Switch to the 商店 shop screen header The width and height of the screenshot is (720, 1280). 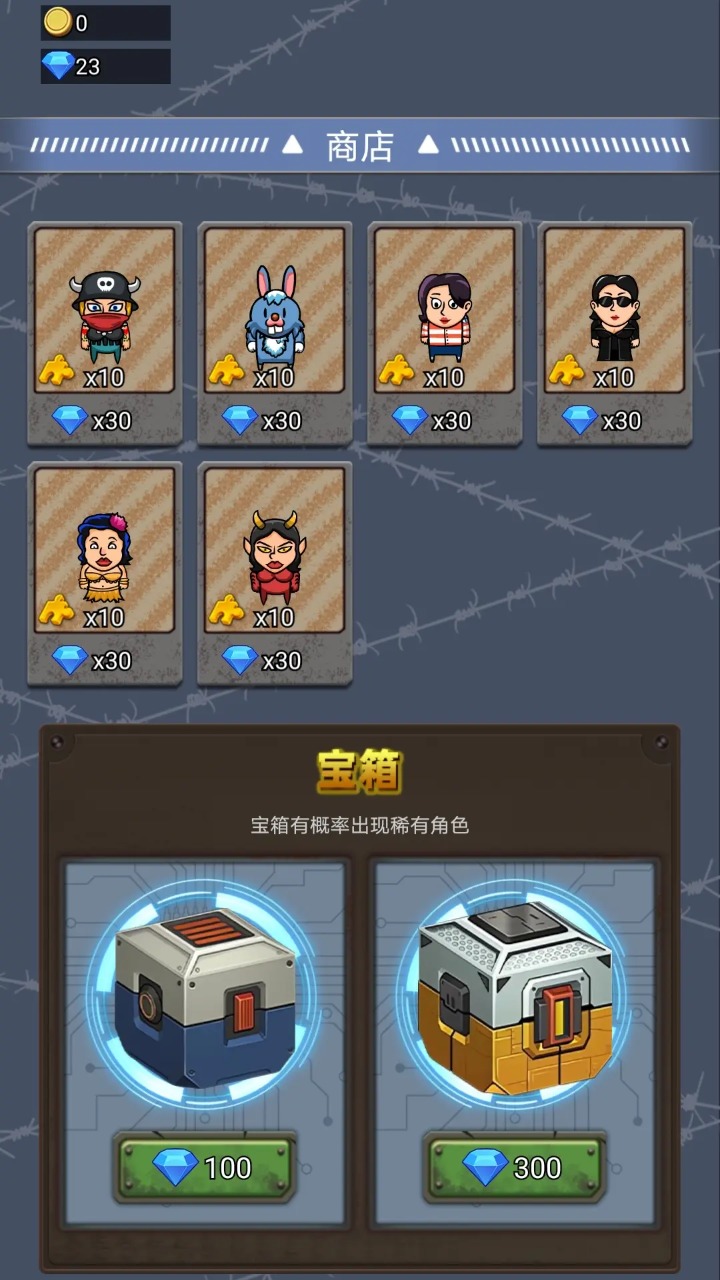point(360,145)
